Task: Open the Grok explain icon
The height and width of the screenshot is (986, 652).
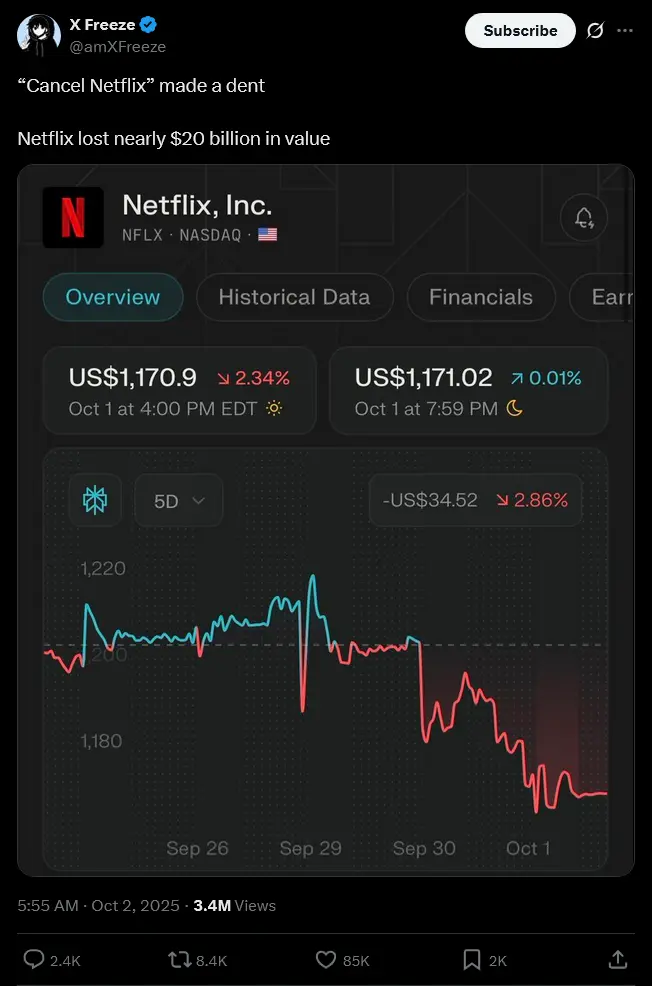Action: pyautogui.click(x=594, y=31)
